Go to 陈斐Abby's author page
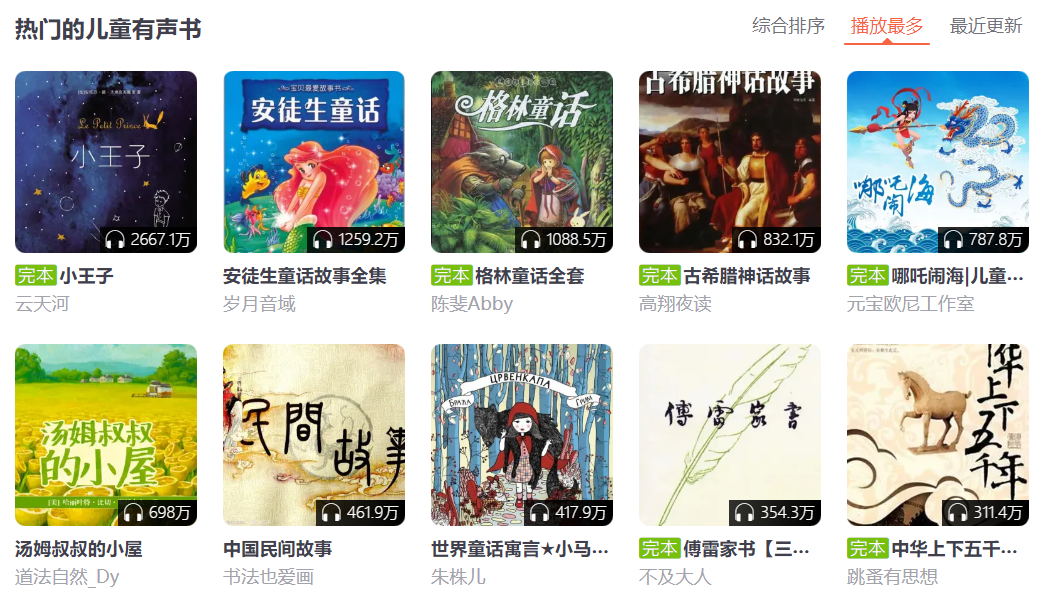The width and height of the screenshot is (1055, 609). click(x=472, y=303)
